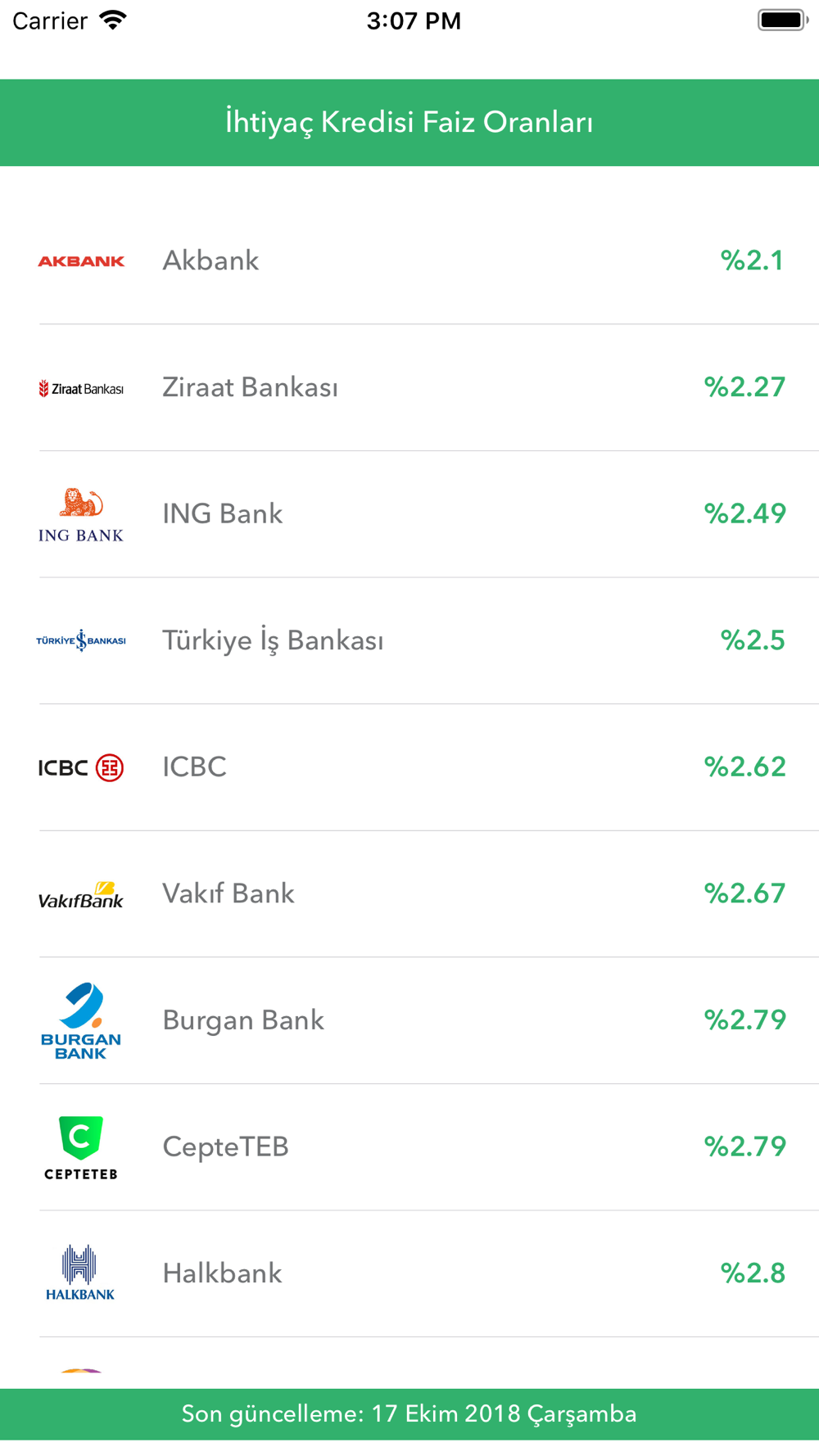Choose the Halkbank row
Image resolution: width=819 pixels, height=1456 pixels.
409,1274
